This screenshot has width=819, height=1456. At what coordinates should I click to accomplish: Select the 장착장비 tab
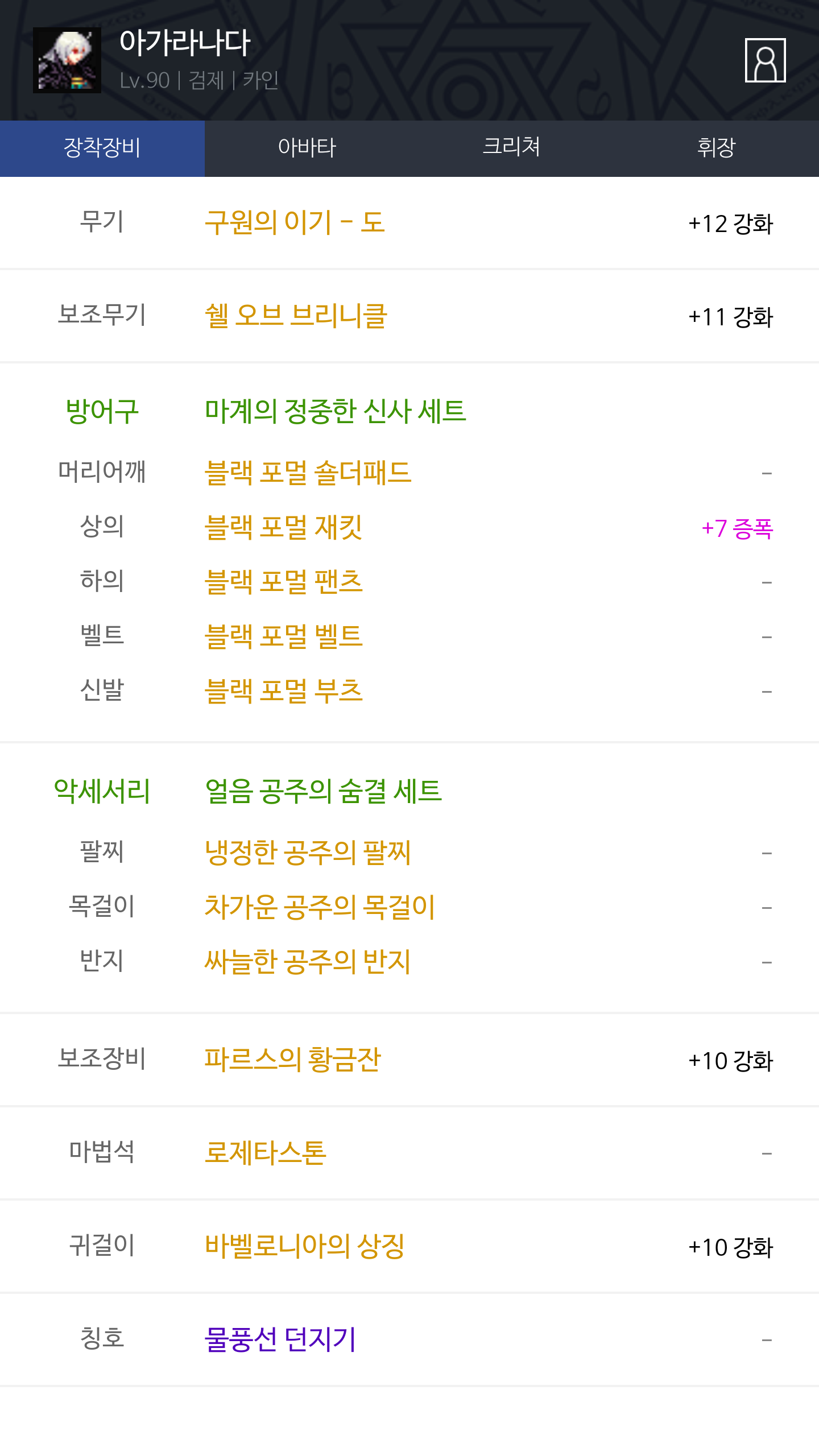pyautogui.click(x=102, y=148)
